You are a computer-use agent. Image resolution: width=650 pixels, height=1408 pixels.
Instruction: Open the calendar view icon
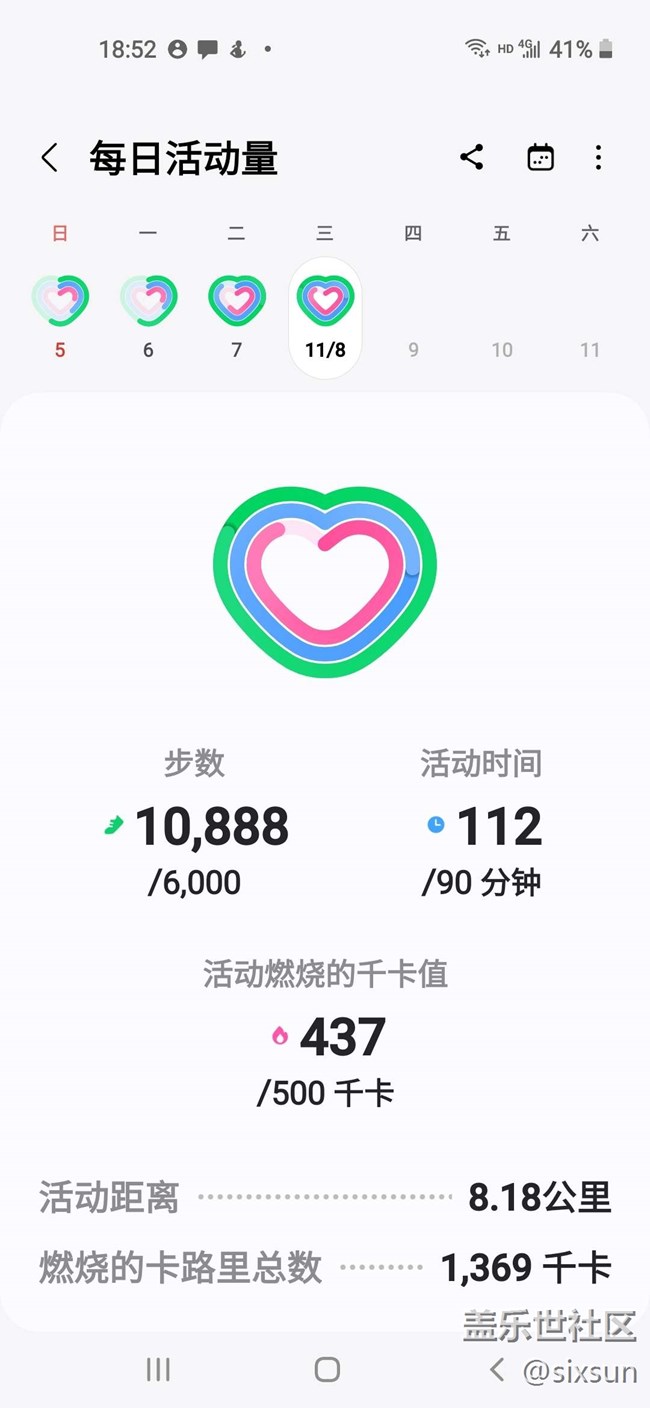tap(540, 157)
